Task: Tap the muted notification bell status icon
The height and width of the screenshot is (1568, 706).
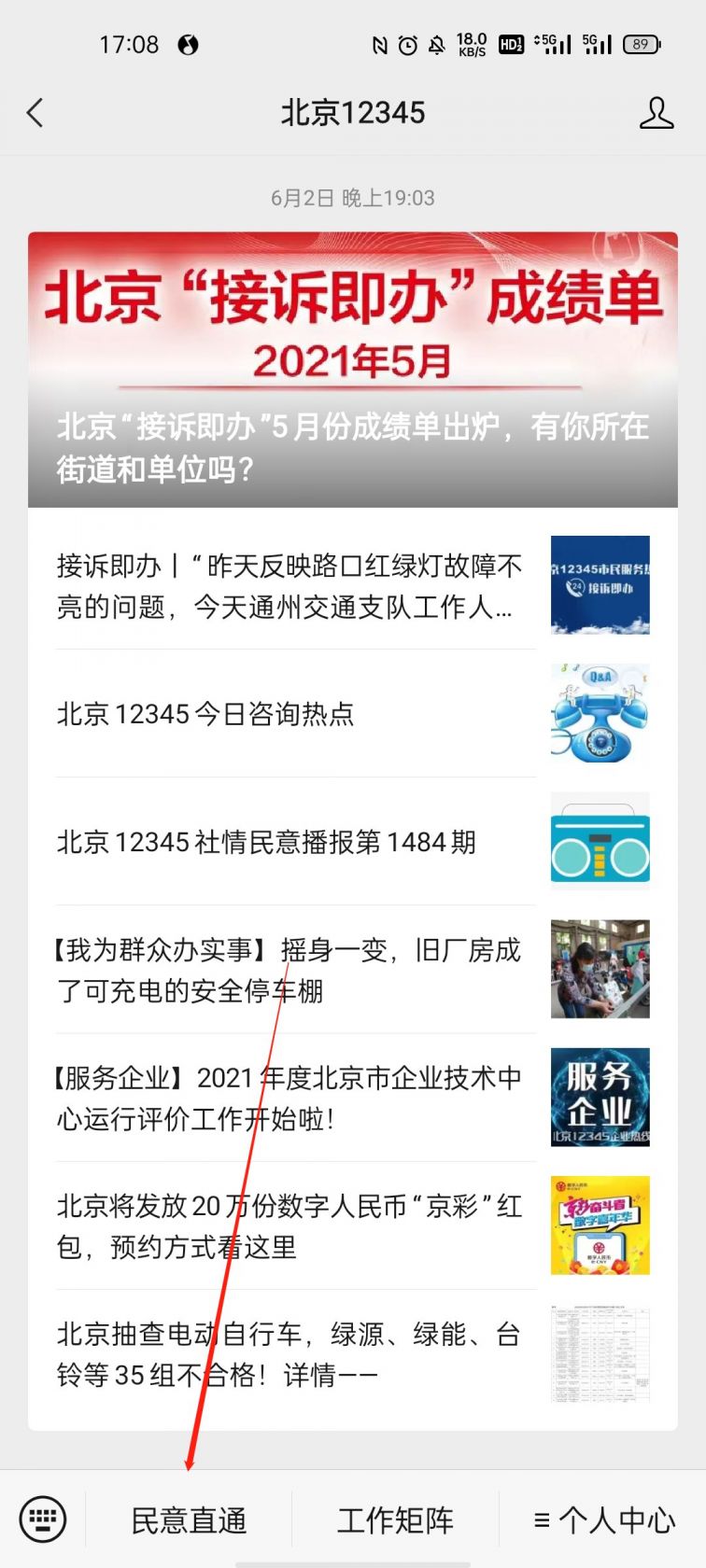Action: click(x=436, y=43)
